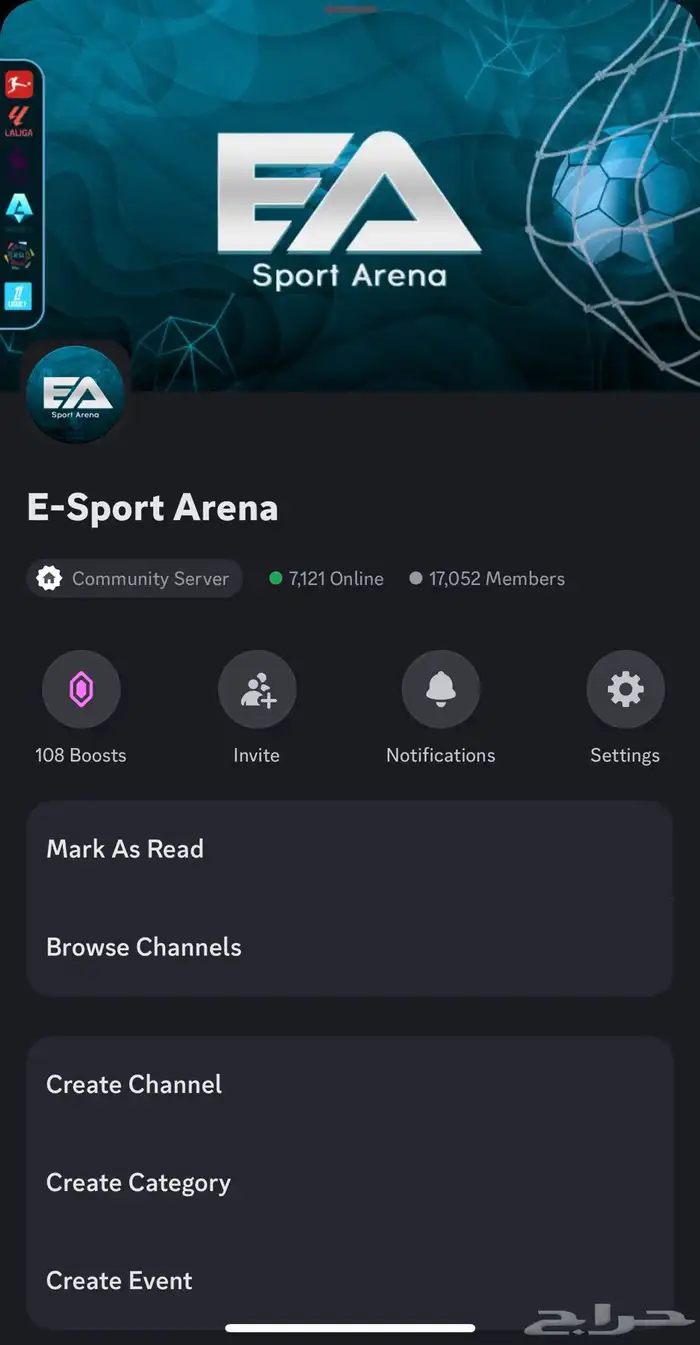700x1345 pixels.
Task: Open the Notifications bell settings
Action: 441,690
